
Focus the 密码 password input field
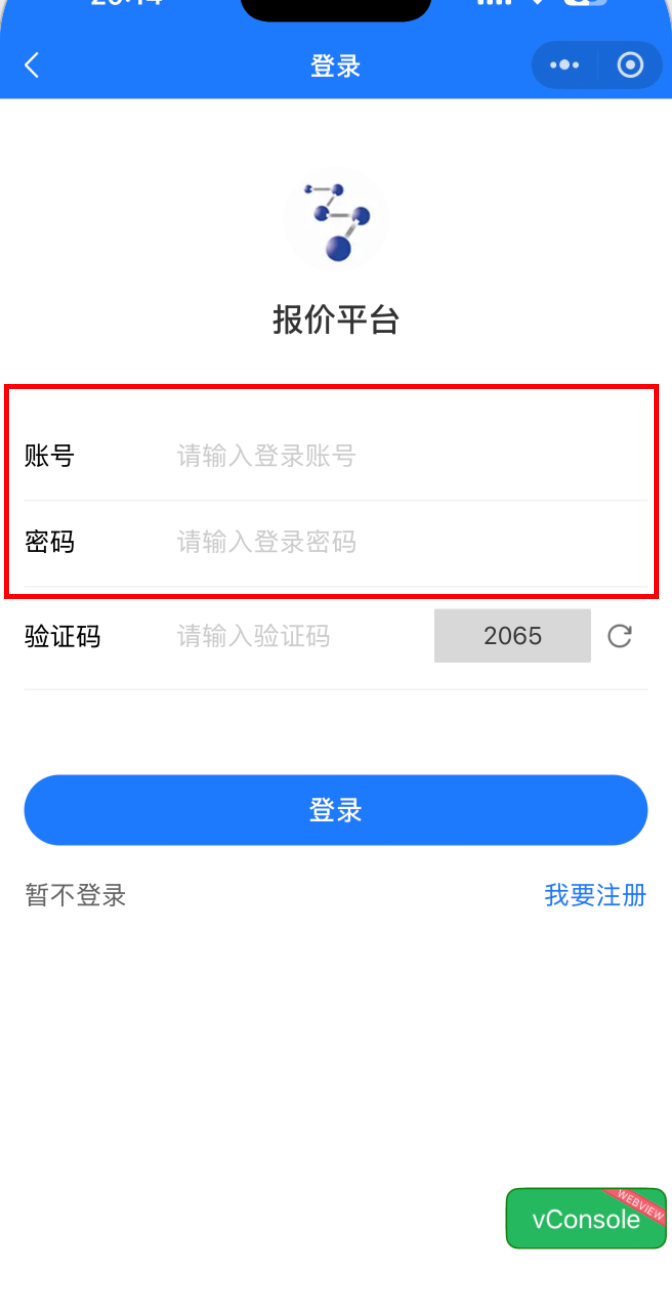[400, 543]
